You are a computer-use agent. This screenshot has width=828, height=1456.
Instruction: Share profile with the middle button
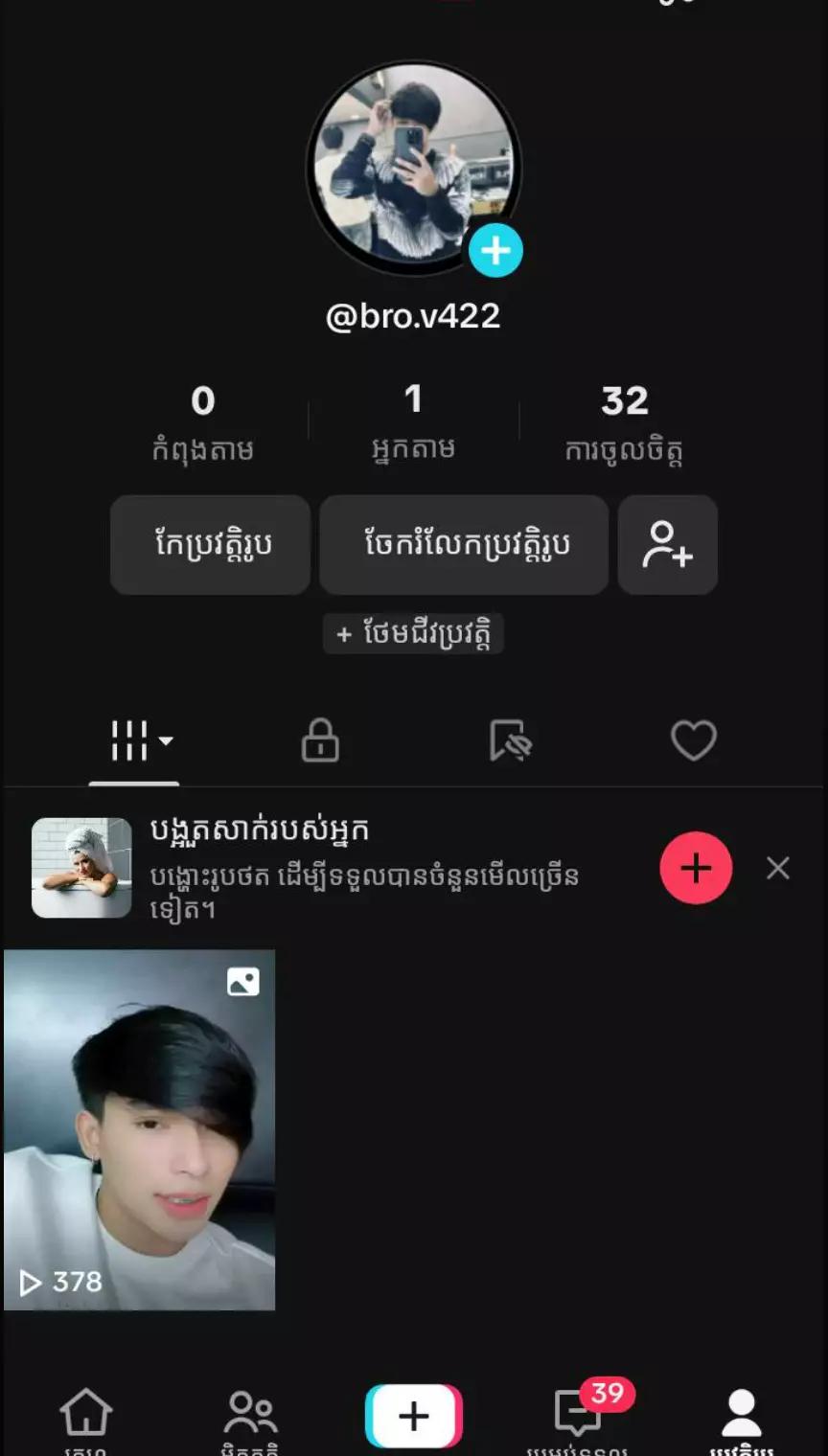point(464,544)
